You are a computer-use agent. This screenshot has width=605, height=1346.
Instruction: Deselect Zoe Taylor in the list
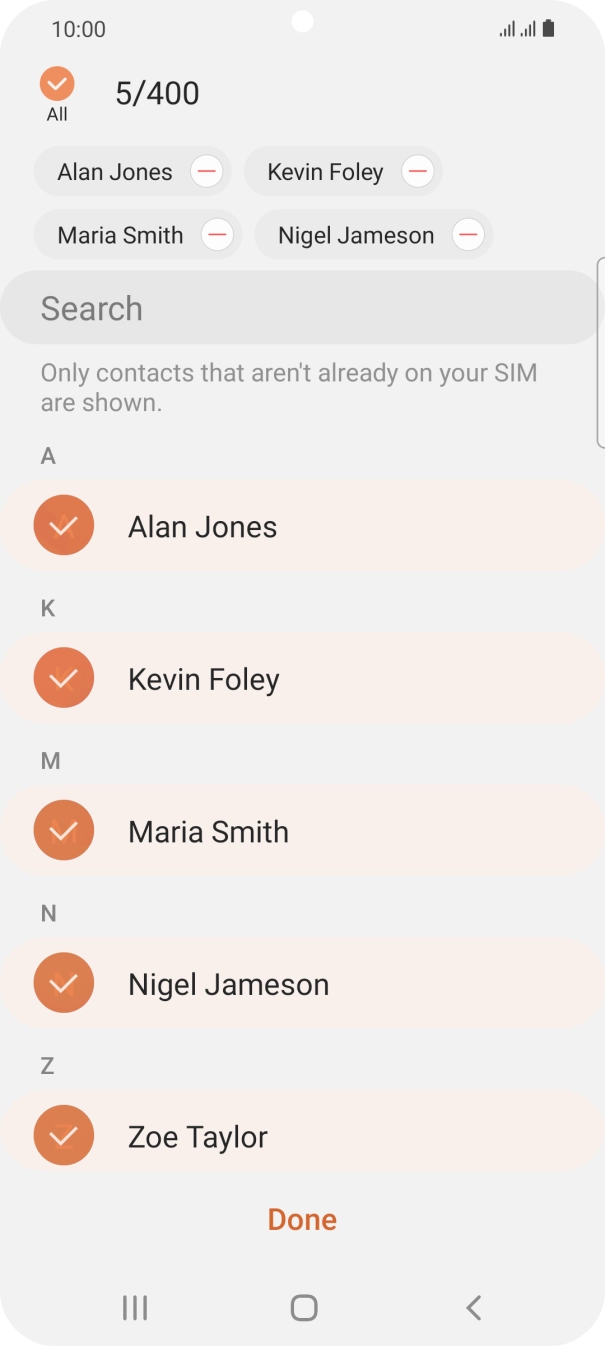click(302, 1136)
